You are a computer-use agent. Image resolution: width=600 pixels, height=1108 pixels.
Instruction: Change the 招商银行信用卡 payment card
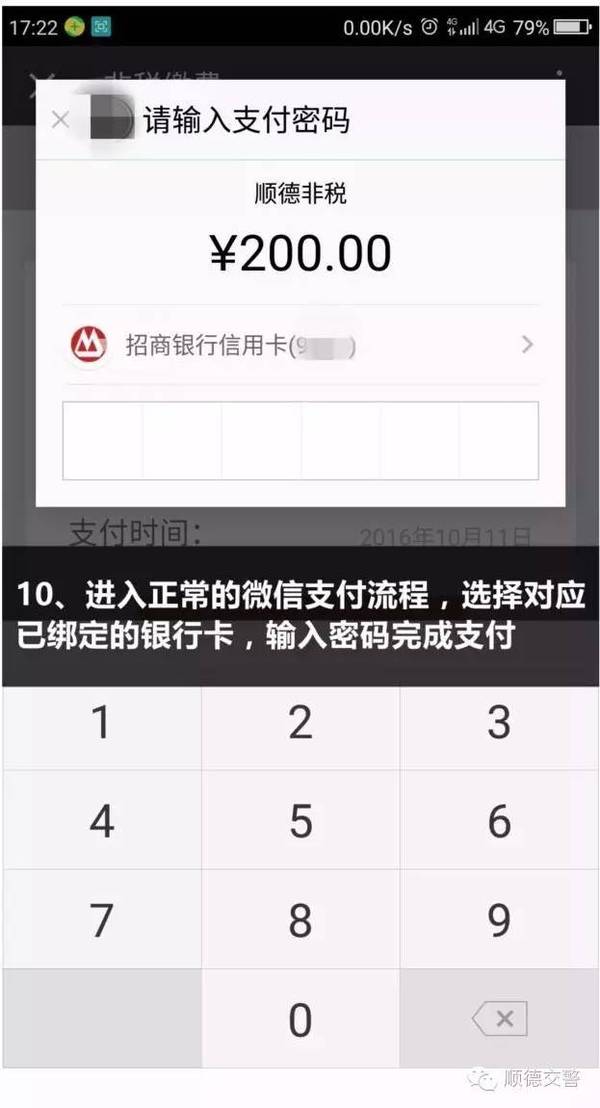(x=300, y=346)
